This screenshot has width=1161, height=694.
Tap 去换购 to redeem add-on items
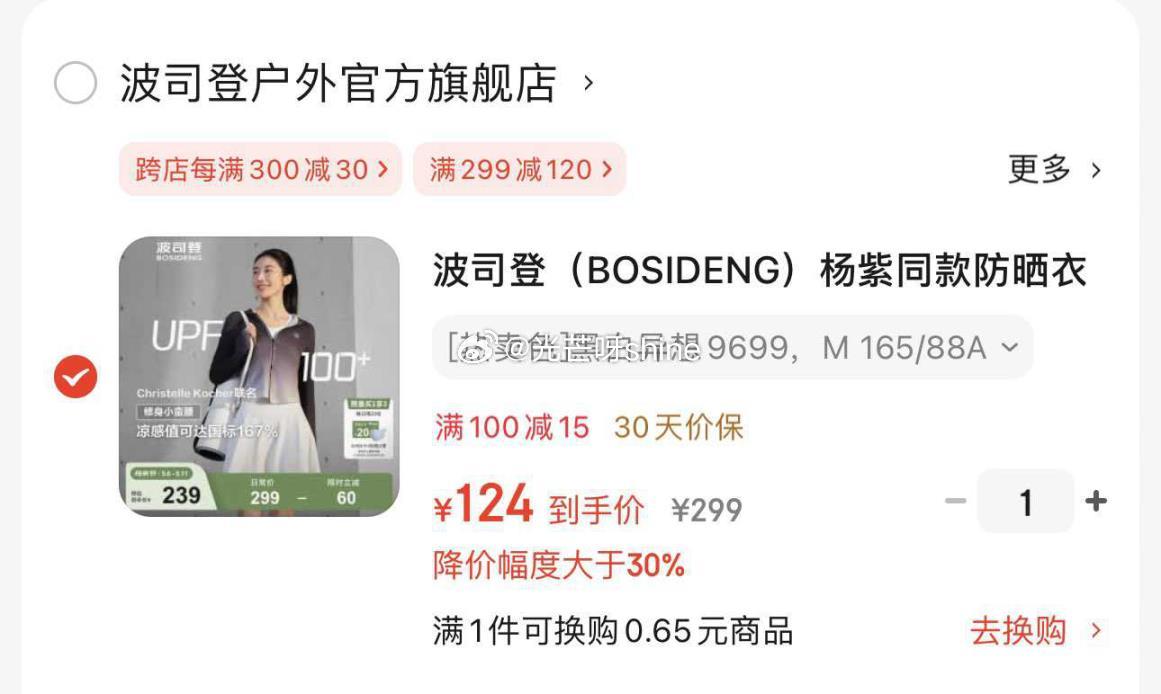coord(1035,631)
